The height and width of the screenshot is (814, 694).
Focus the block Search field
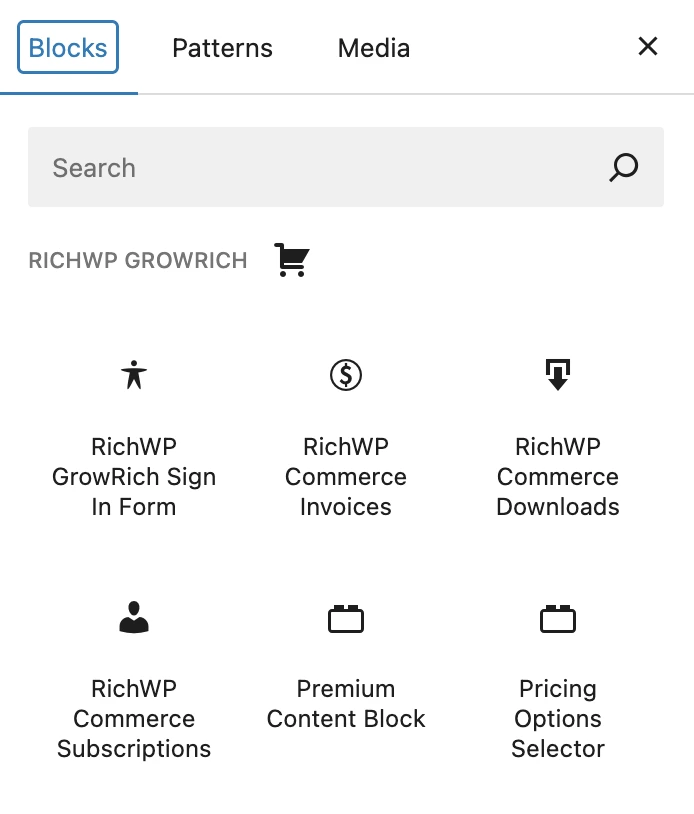(x=320, y=167)
